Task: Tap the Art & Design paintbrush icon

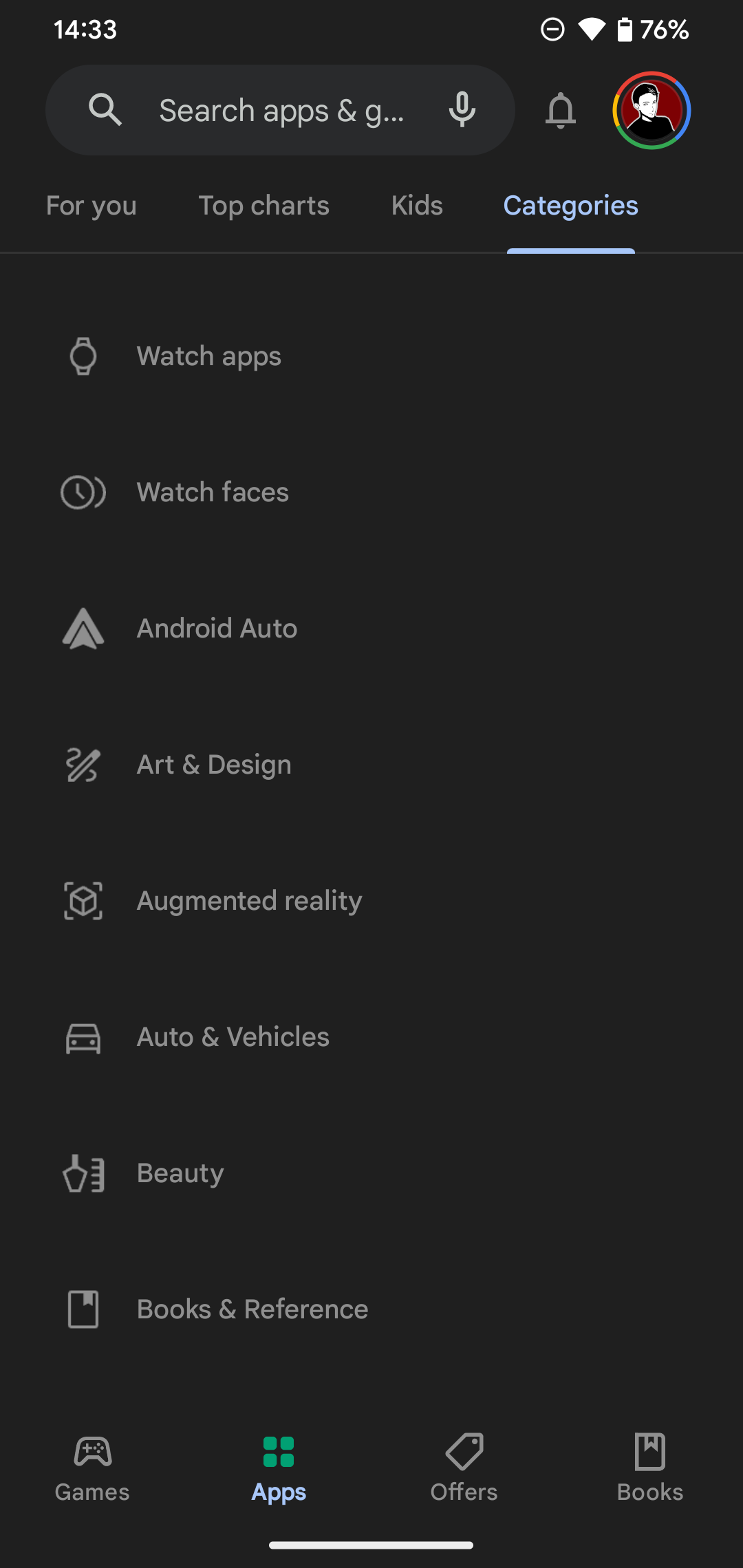Action: (x=83, y=764)
